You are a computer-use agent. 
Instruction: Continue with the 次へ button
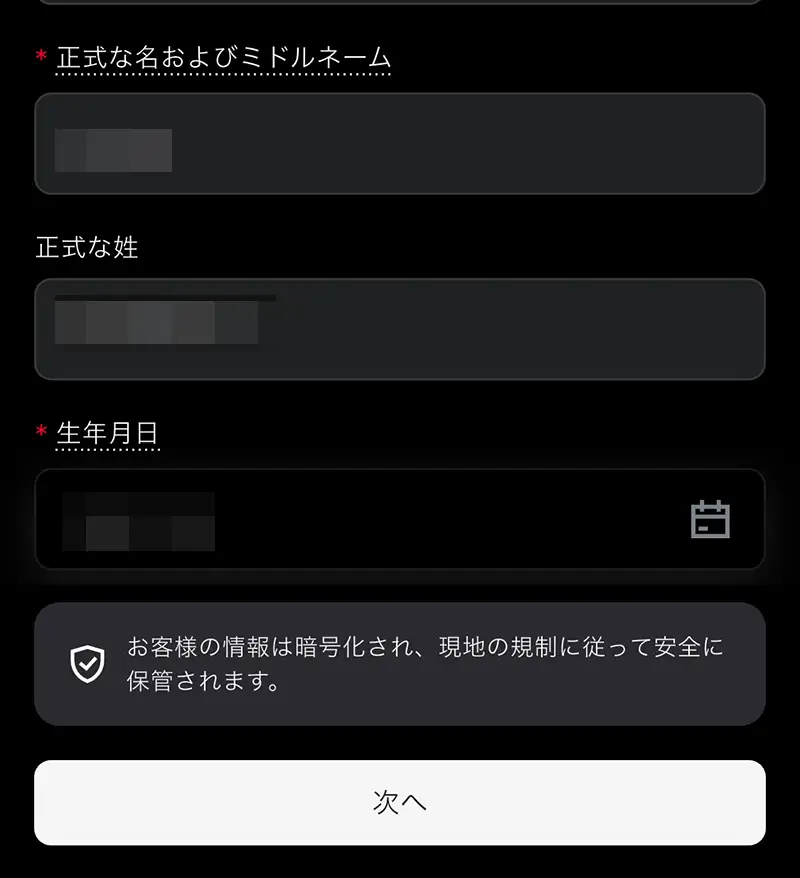[400, 802]
